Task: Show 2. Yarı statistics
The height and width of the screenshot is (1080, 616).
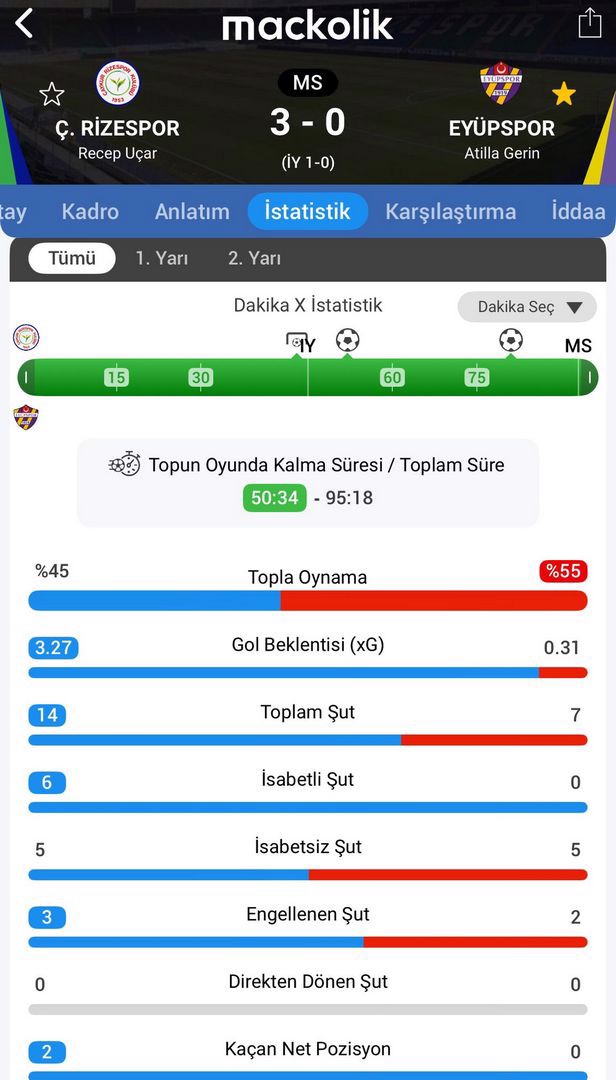Action: pyautogui.click(x=254, y=258)
